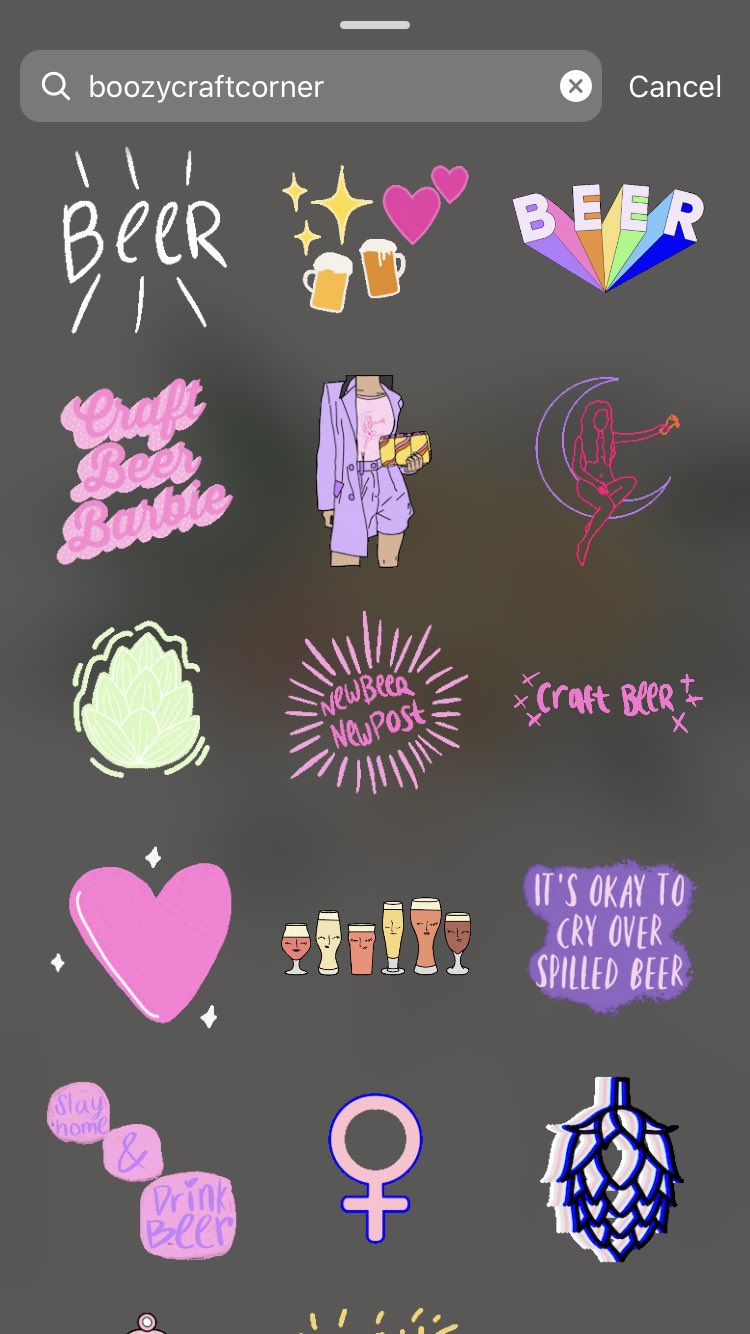Add the Cry Over Spilled Beer sticker
Viewport: 750px width, 1334px height.
[607, 935]
